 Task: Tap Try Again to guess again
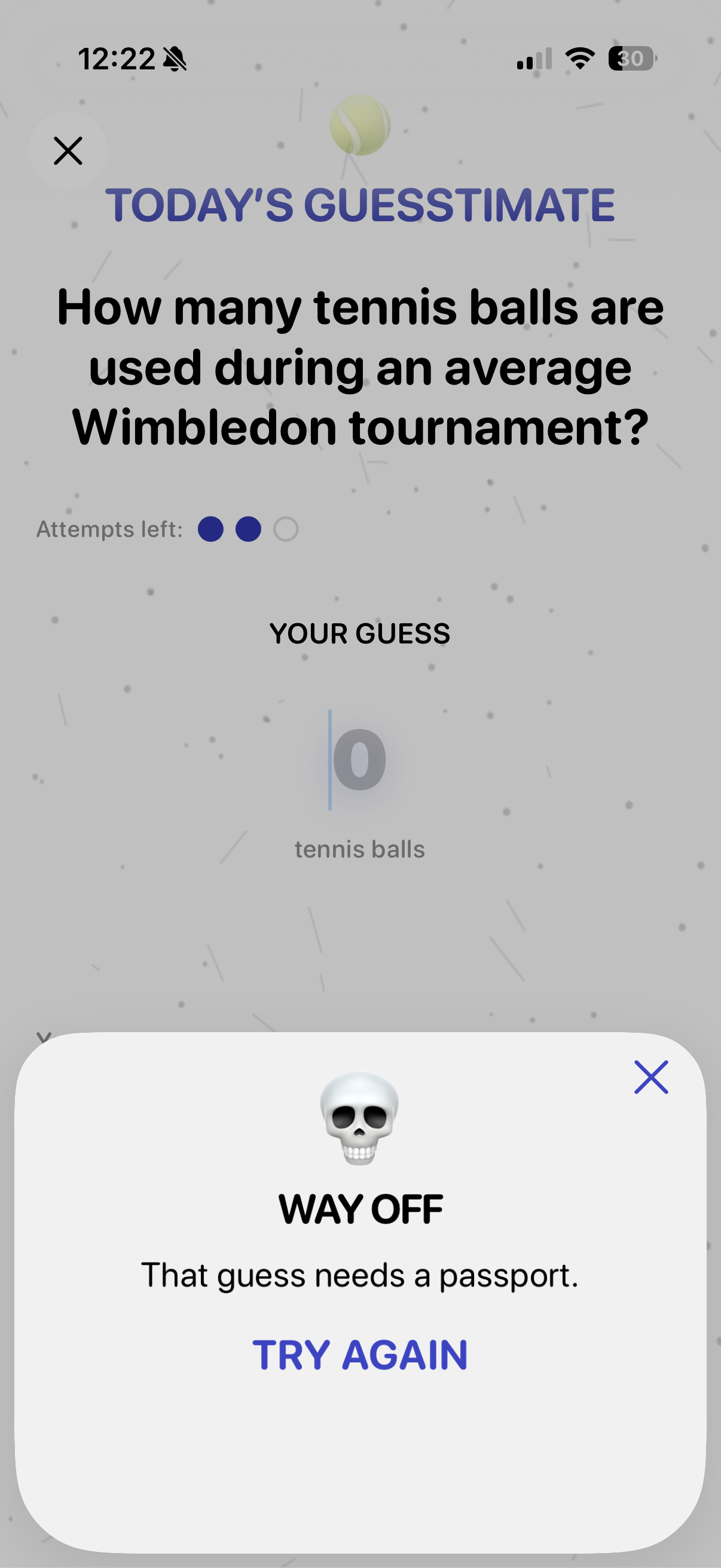pyautogui.click(x=360, y=1355)
